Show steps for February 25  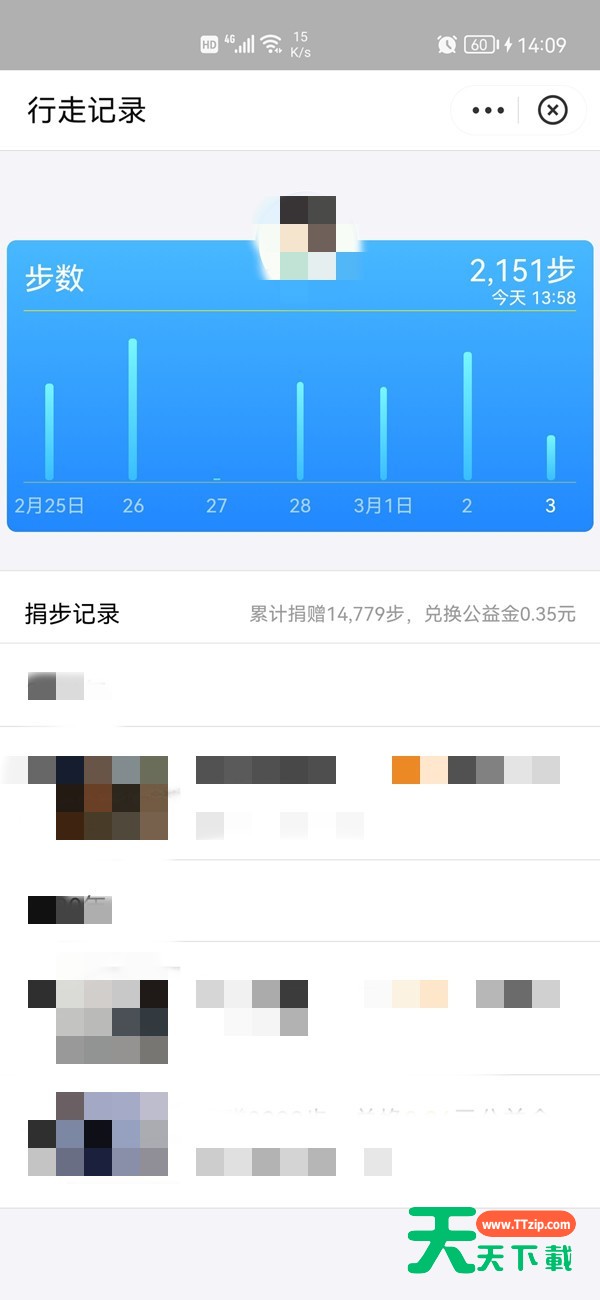(49, 432)
